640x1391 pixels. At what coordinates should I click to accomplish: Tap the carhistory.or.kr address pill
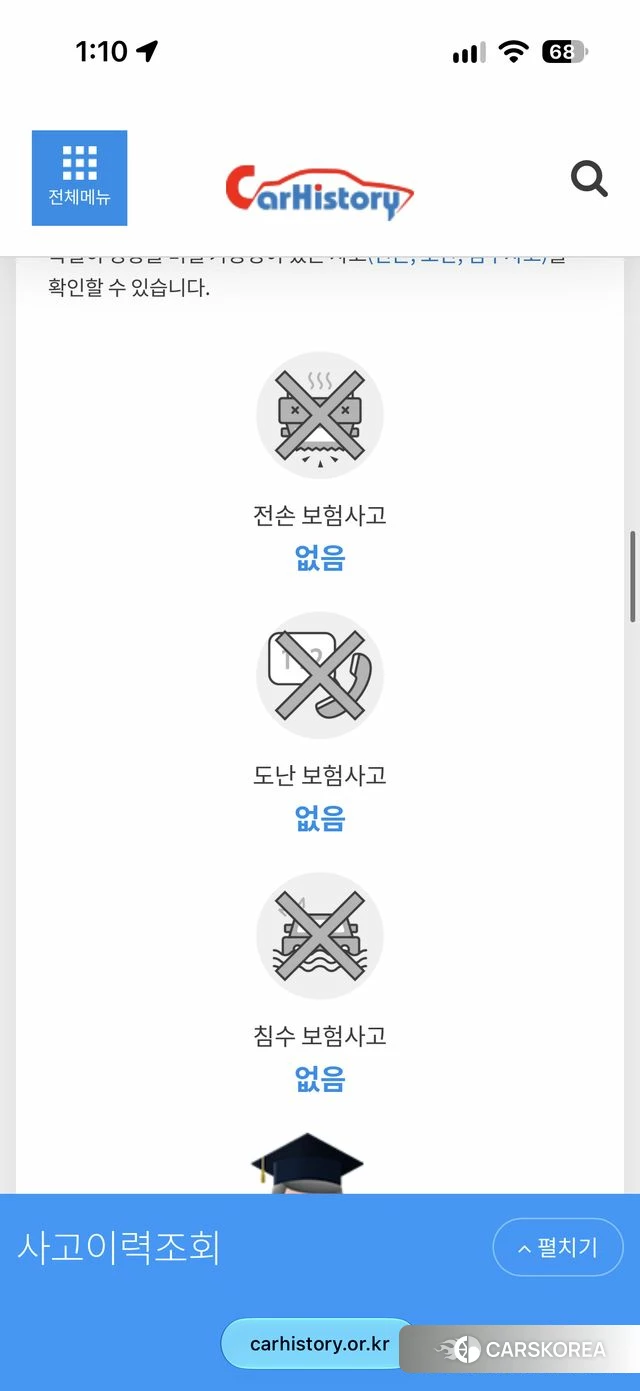coord(319,1344)
